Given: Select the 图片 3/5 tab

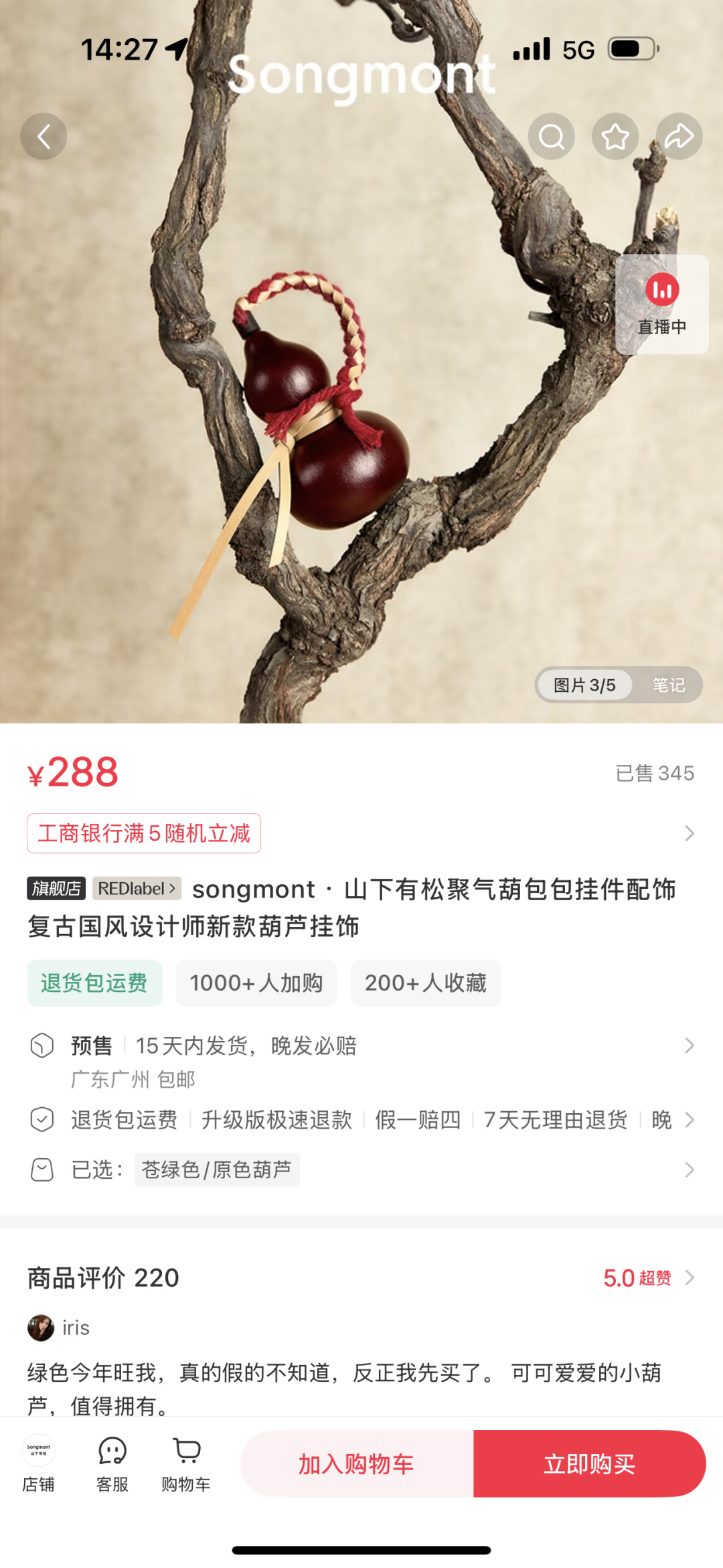Looking at the screenshot, I should [584, 685].
